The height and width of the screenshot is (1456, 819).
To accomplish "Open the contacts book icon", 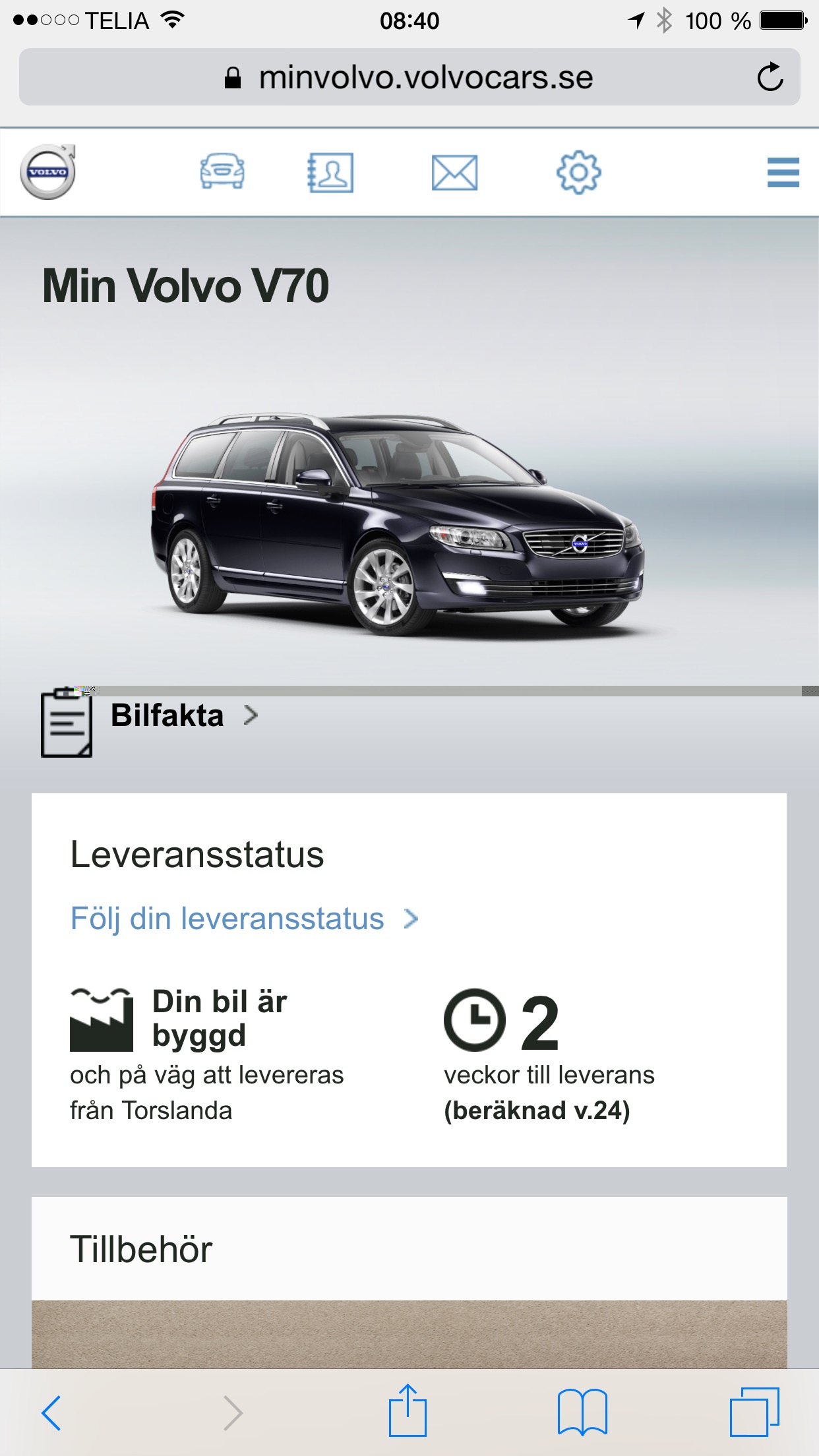I will click(330, 173).
